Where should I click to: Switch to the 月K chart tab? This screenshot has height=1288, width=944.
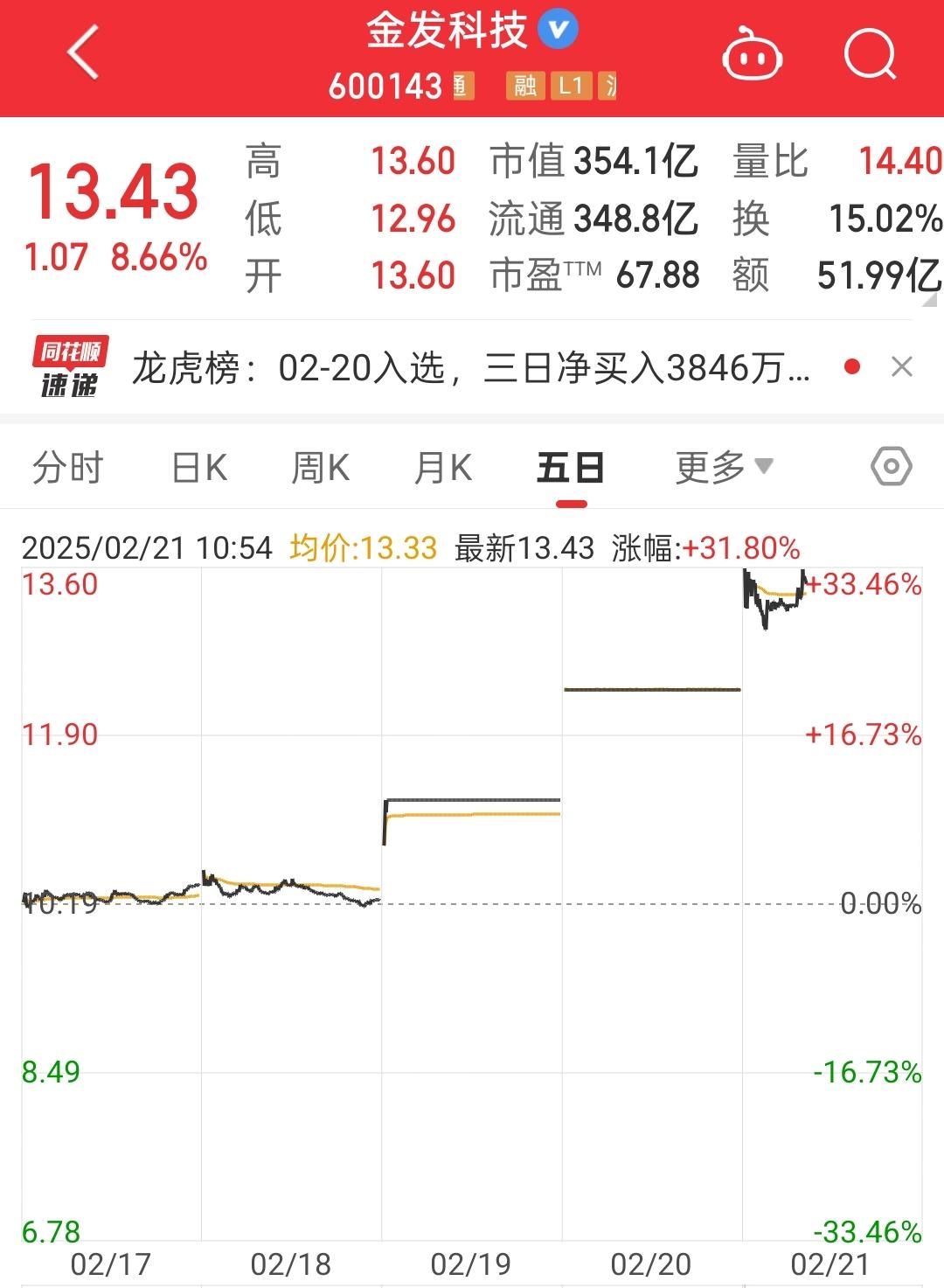point(442,468)
